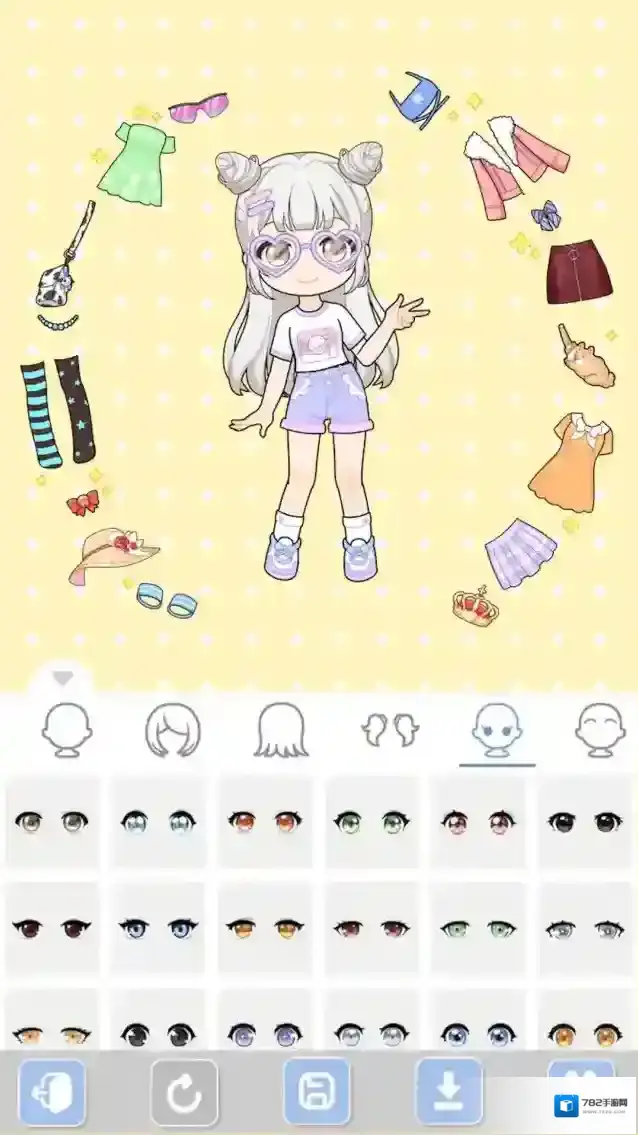The height and width of the screenshot is (1135, 638).
Task: Choose the pale green eyes in second row
Action: click(478, 928)
